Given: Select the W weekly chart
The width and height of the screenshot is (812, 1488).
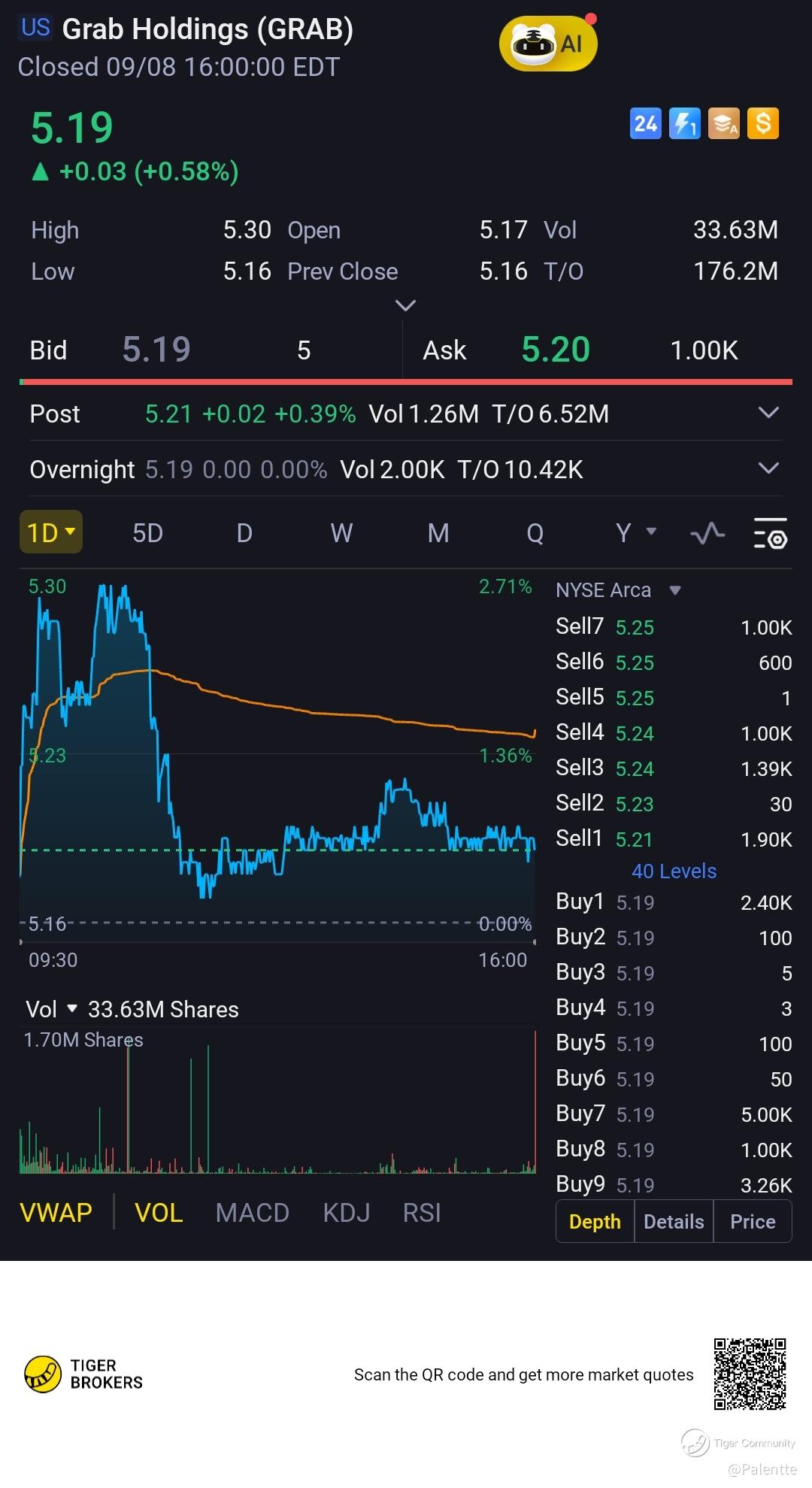Looking at the screenshot, I should click(341, 533).
